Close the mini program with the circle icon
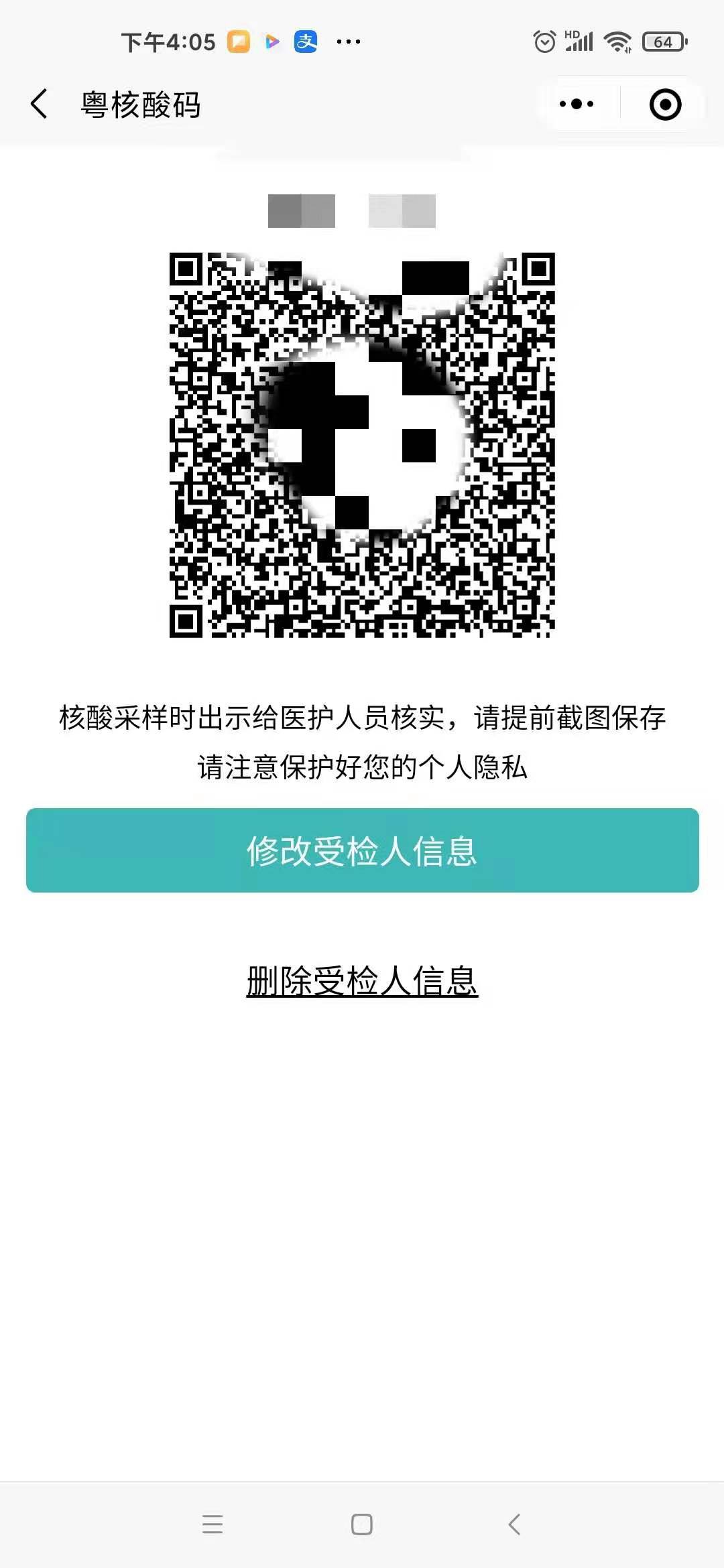Viewport: 724px width, 1568px height. (x=665, y=105)
